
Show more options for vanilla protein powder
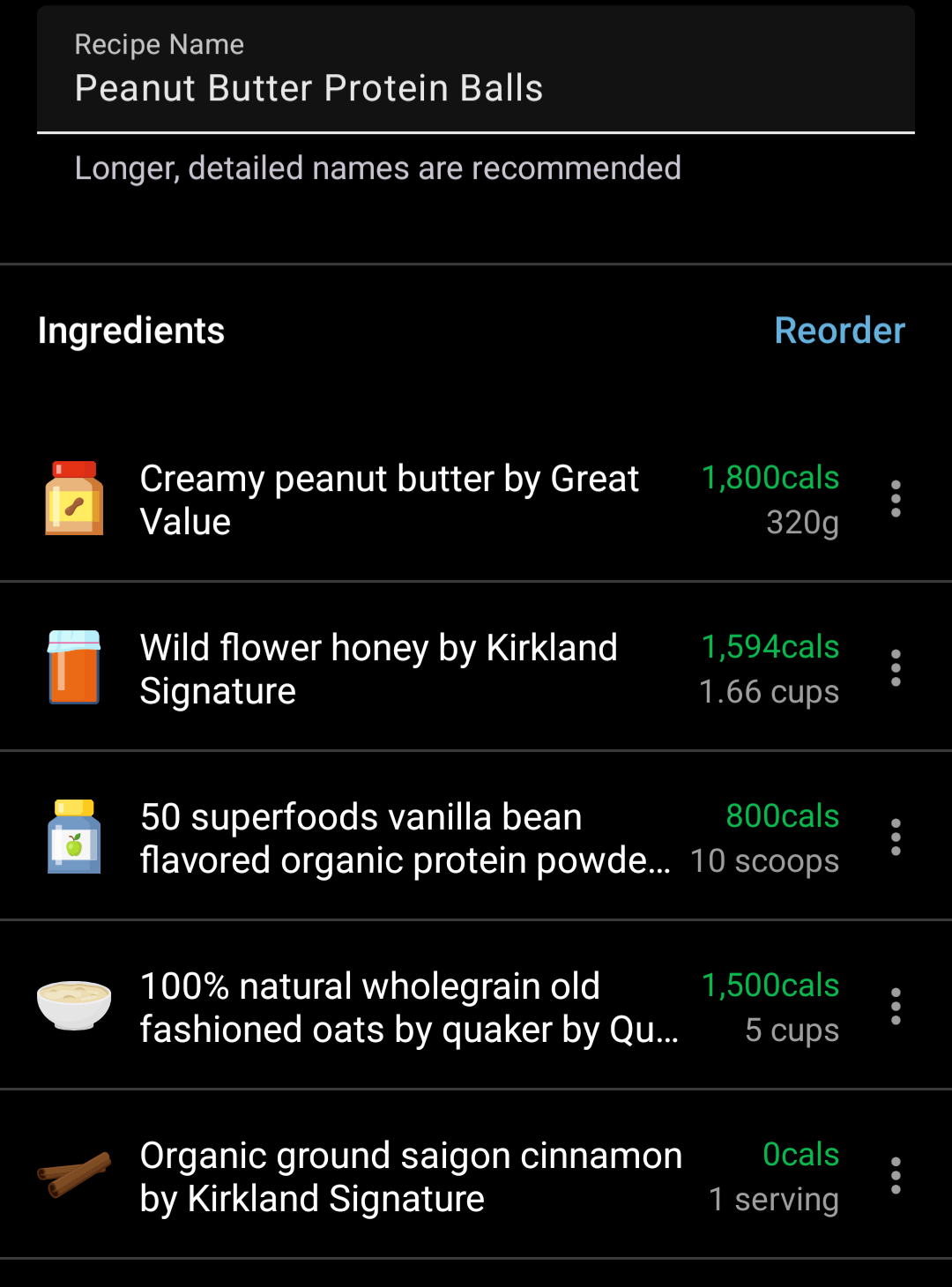(x=896, y=837)
